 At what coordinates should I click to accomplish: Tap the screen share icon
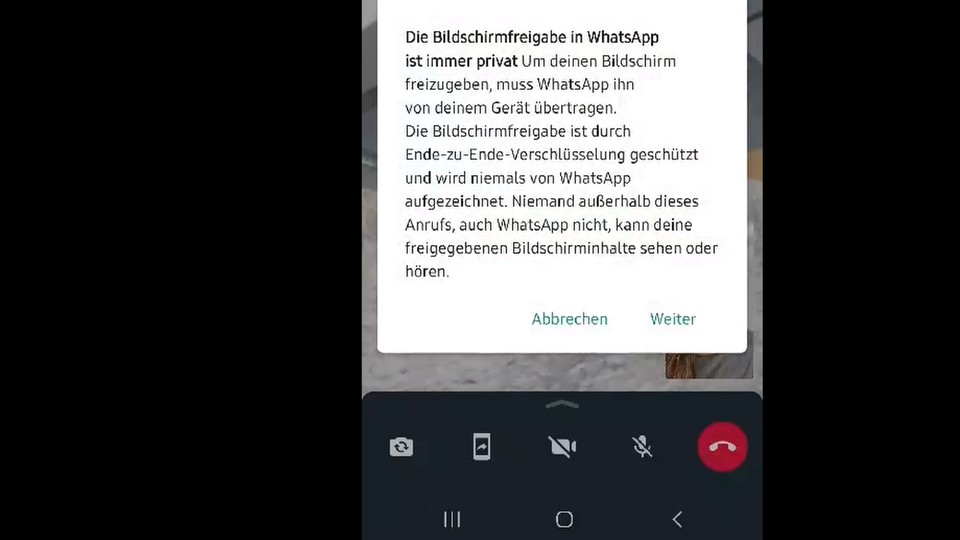482,447
